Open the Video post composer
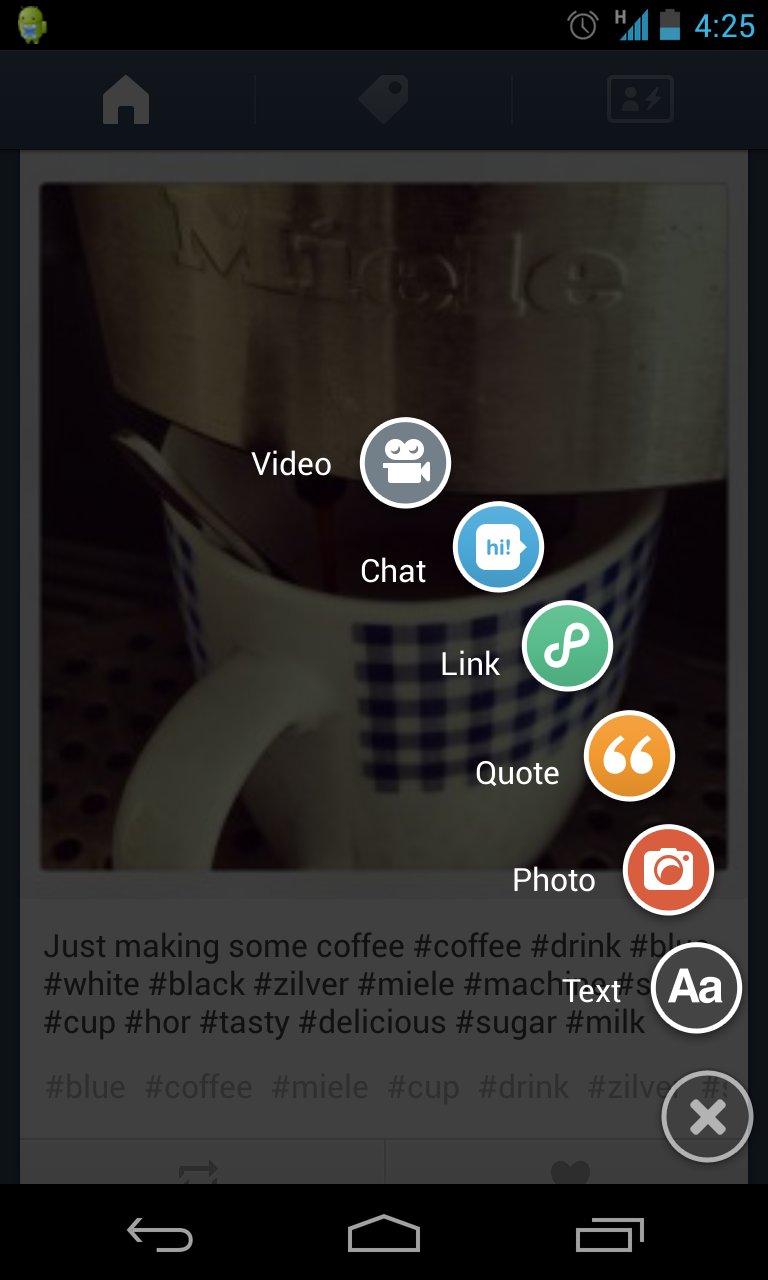 pyautogui.click(x=405, y=462)
